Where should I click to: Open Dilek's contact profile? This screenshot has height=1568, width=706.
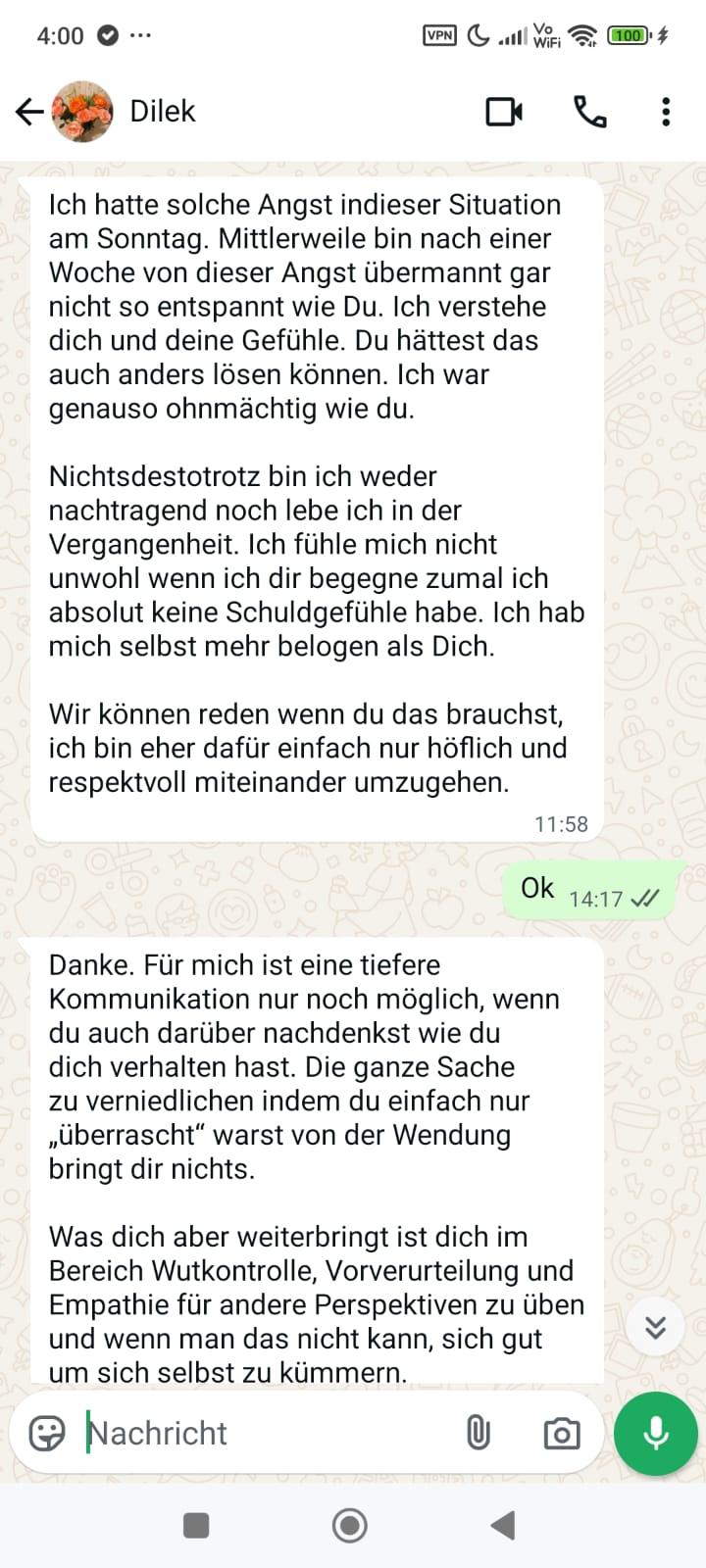click(x=162, y=112)
